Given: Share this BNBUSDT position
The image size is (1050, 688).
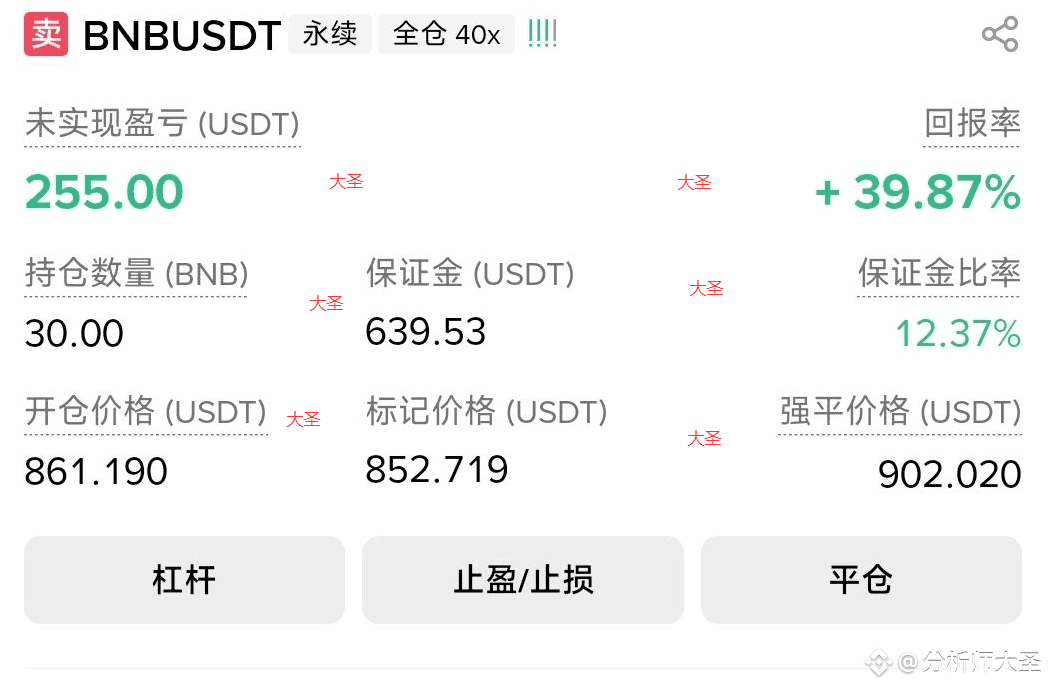Looking at the screenshot, I should pyautogui.click(x=1000, y=34).
